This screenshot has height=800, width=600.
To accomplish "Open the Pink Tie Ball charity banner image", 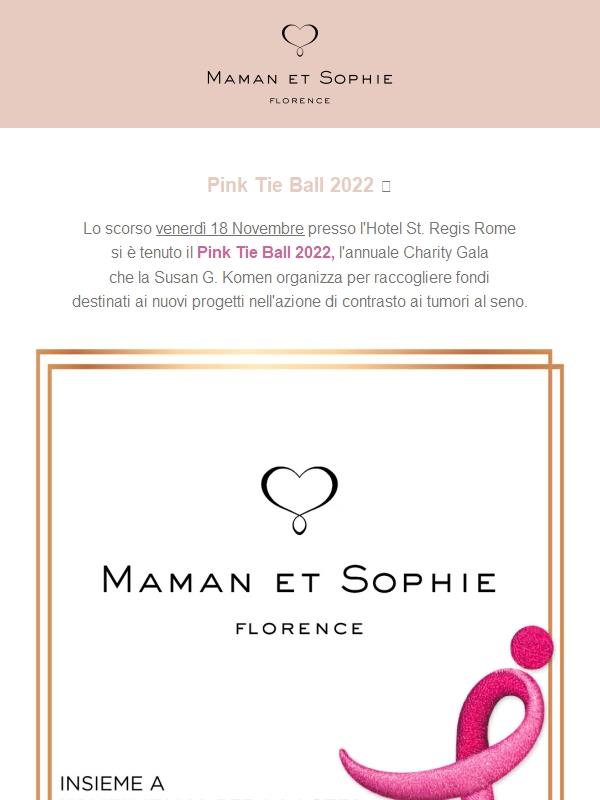I will point(300,575).
